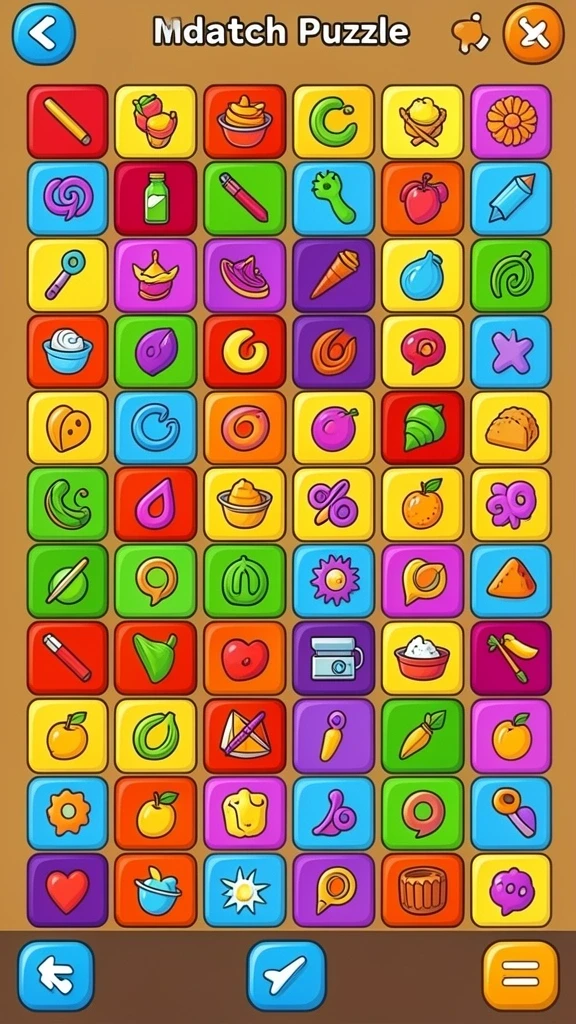The height and width of the screenshot is (1024, 576).
Task: Close the puzzle with the orange X
Action: (x=533, y=33)
